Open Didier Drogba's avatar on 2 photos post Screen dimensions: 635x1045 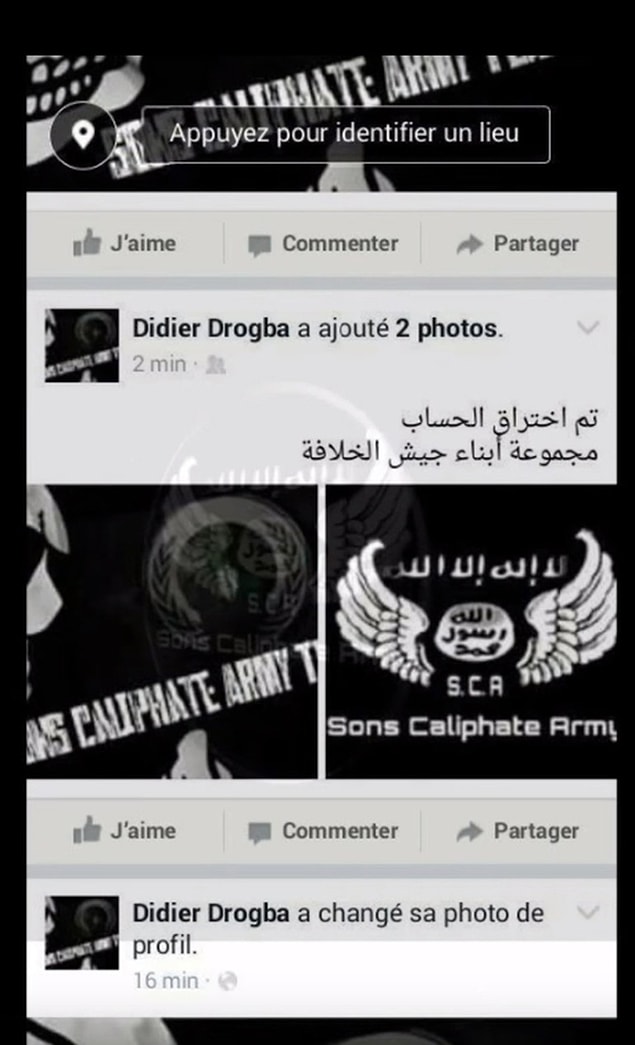[82, 344]
